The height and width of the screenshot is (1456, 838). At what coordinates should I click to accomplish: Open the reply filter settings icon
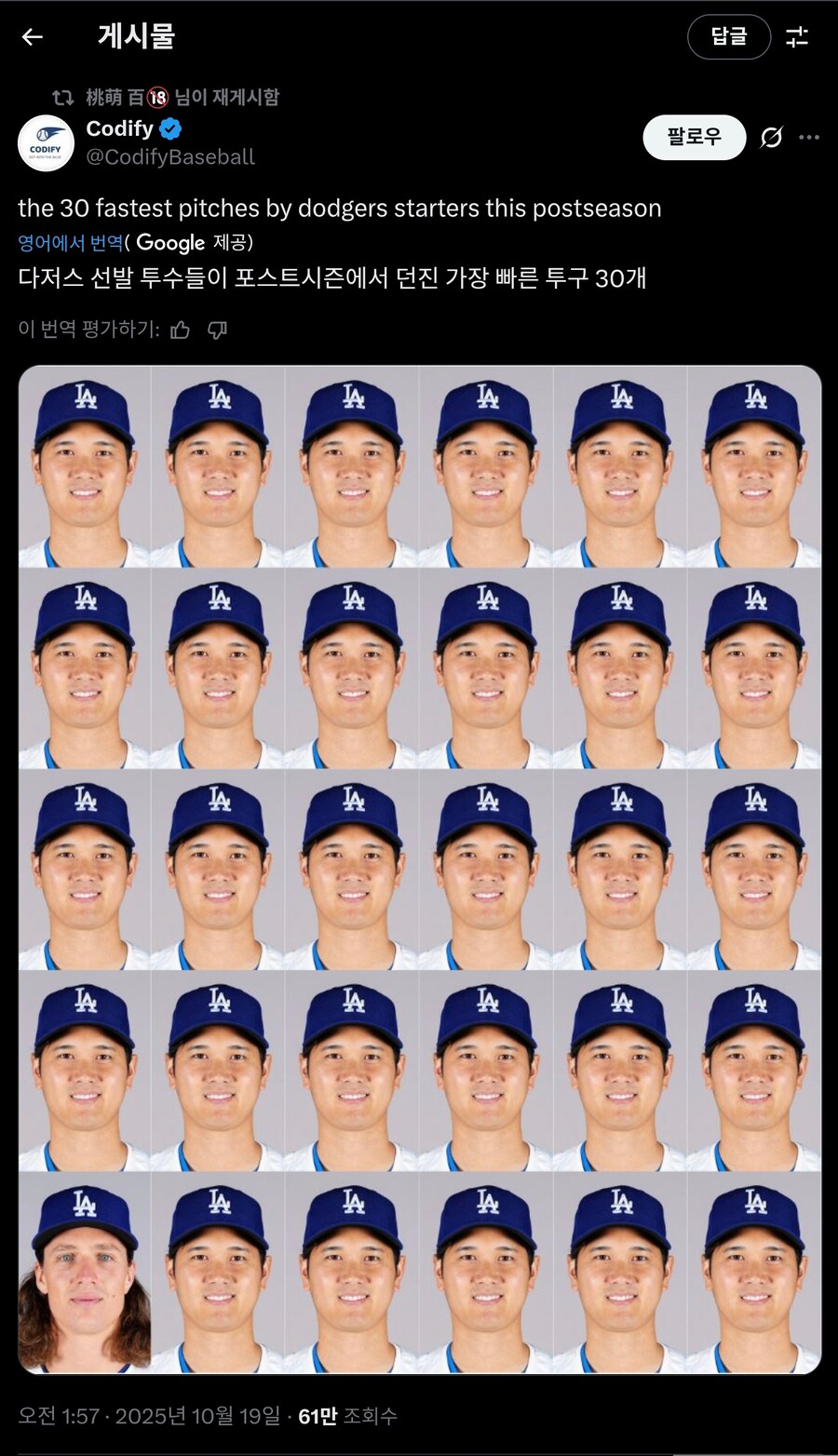point(797,37)
